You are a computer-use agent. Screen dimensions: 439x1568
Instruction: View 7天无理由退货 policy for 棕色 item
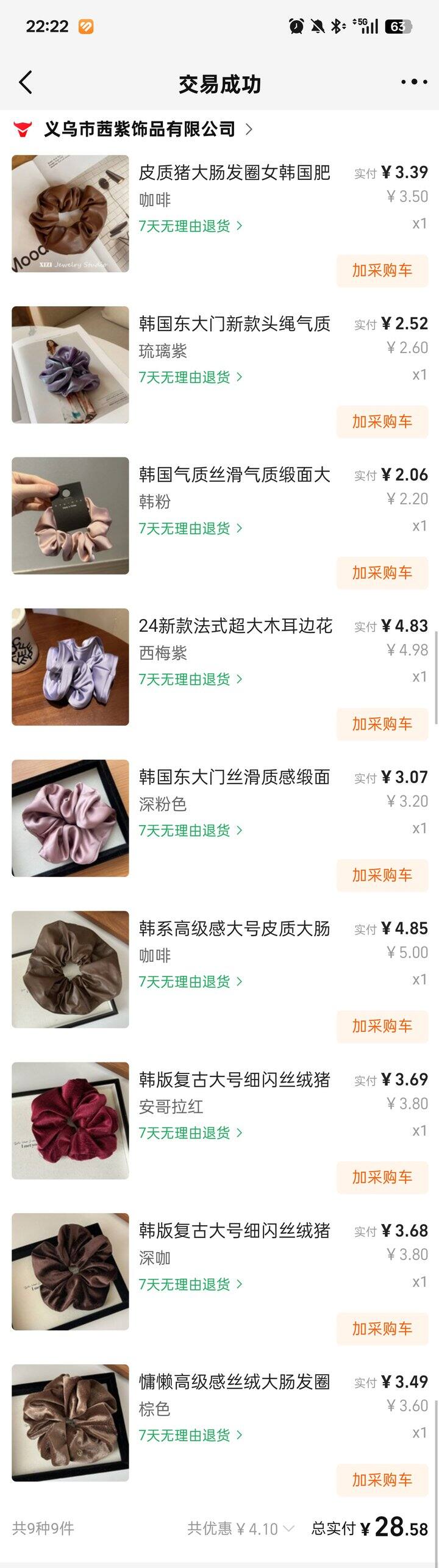click(x=190, y=1436)
